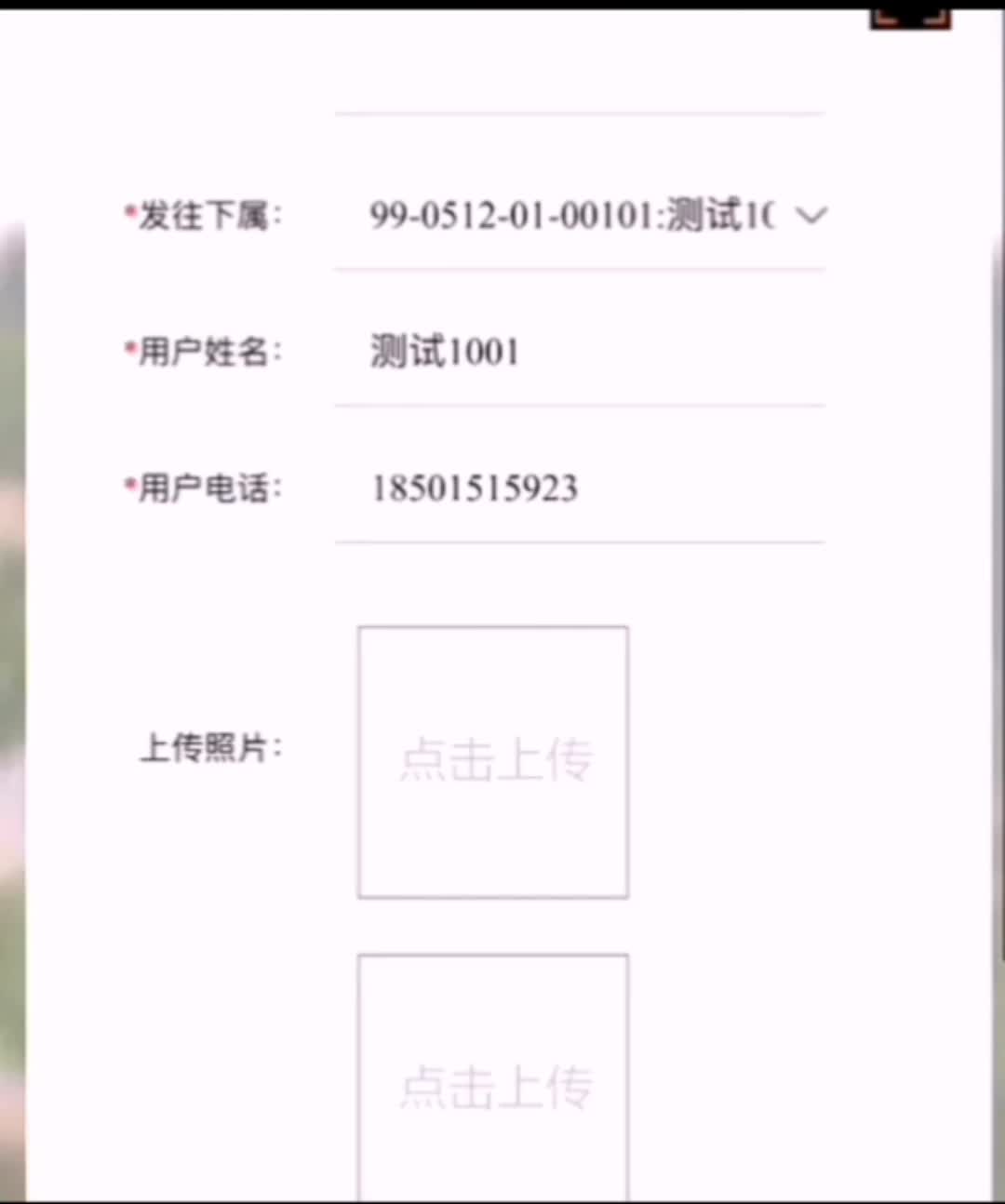Edit the 用户姓名 field
This screenshot has height=1204, width=1005.
[x=577, y=352]
